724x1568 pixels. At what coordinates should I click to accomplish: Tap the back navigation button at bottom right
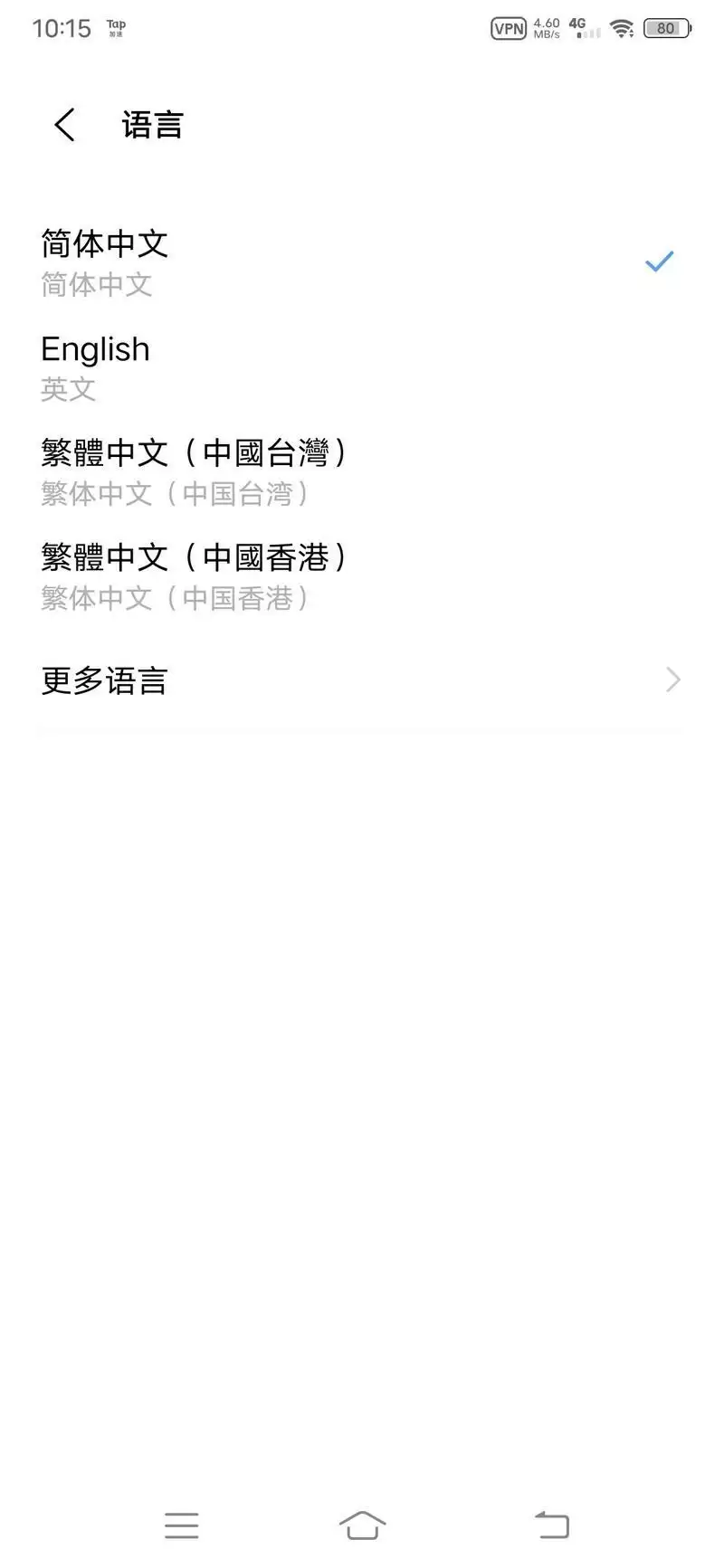[552, 1525]
